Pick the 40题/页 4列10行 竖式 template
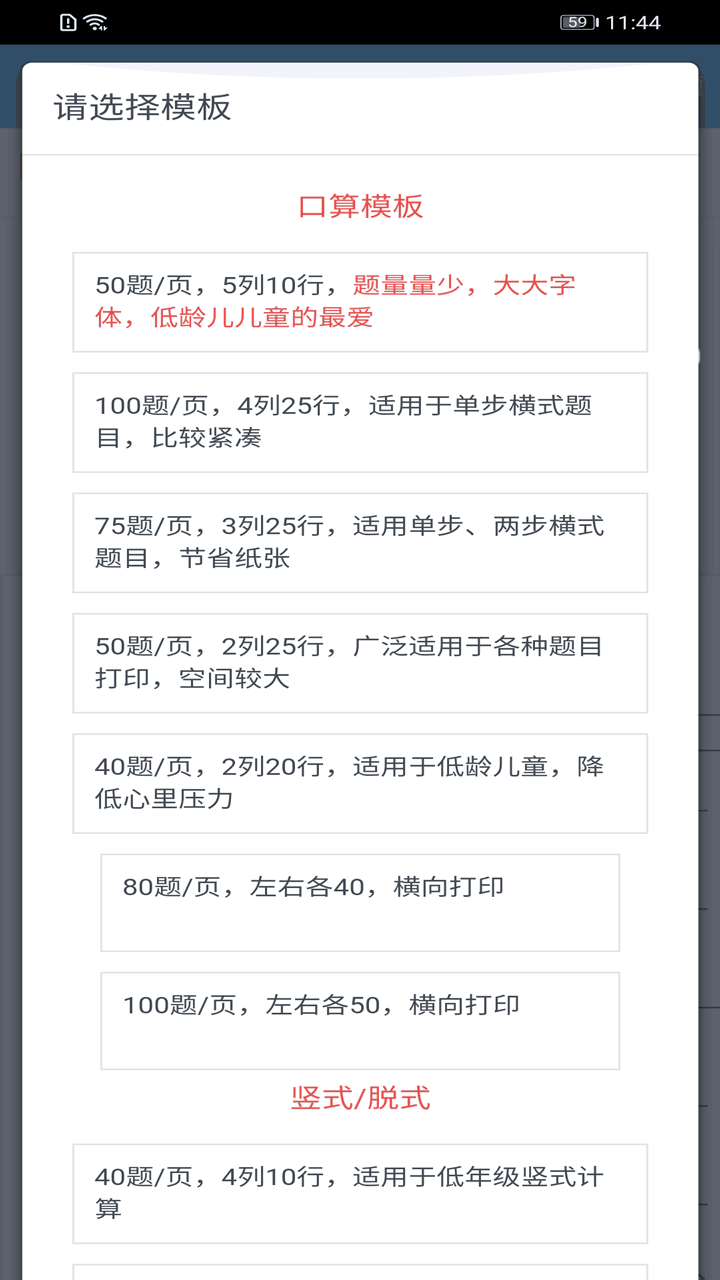 [360, 1192]
